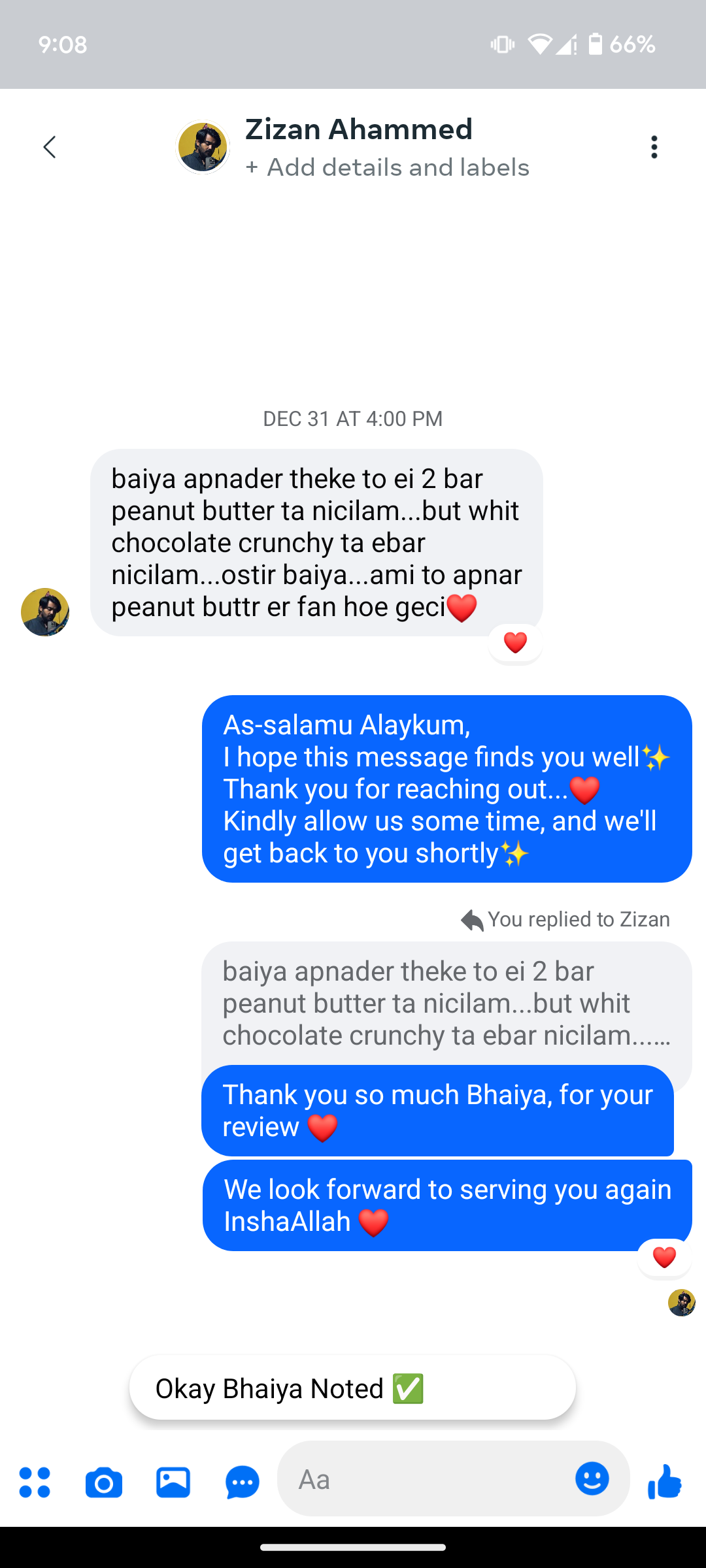Viewport: 706px width, 1568px height.
Task: Open Zizan Ahammed's profile picture in header
Action: pyautogui.click(x=203, y=147)
